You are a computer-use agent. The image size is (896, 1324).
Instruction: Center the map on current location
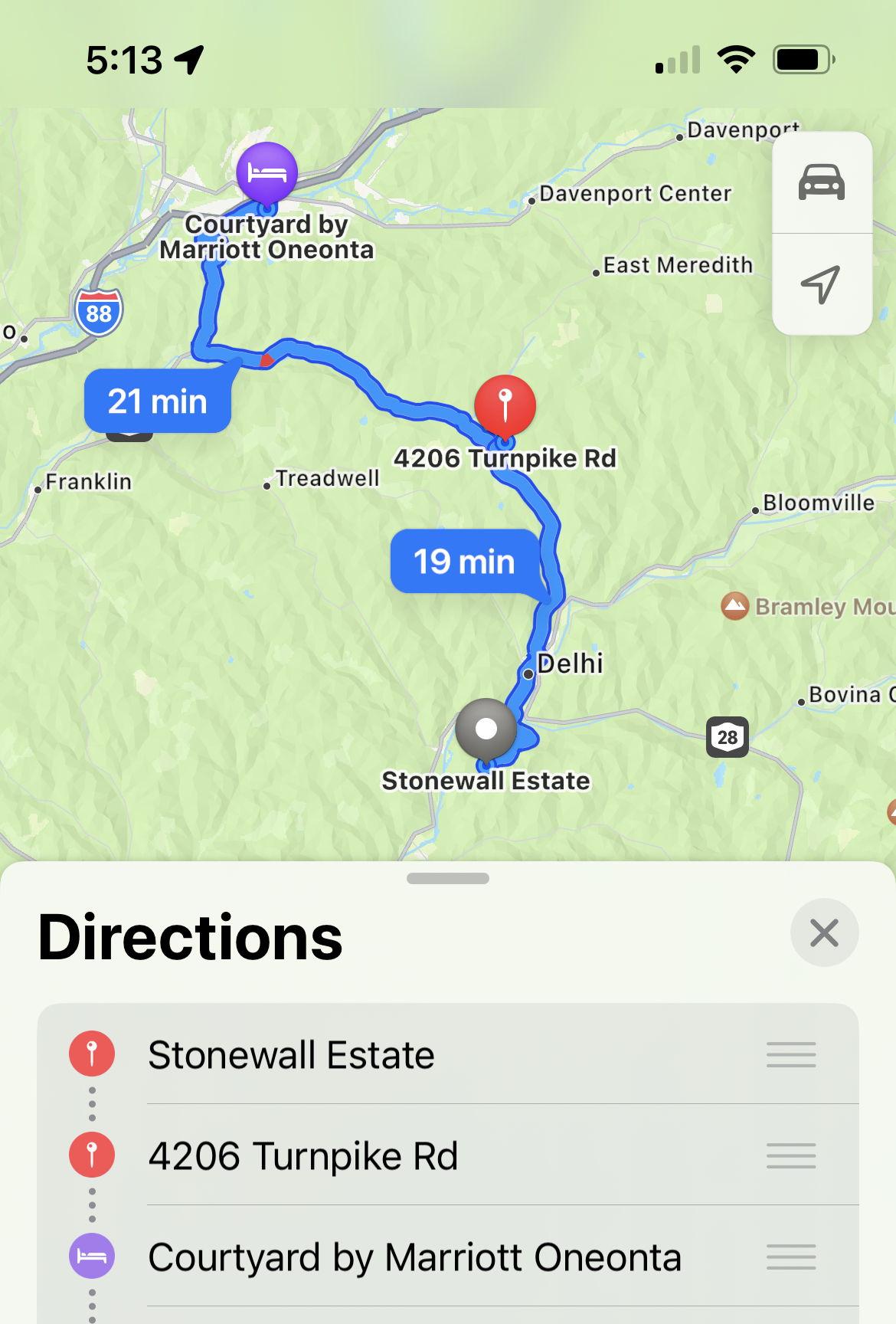click(821, 284)
